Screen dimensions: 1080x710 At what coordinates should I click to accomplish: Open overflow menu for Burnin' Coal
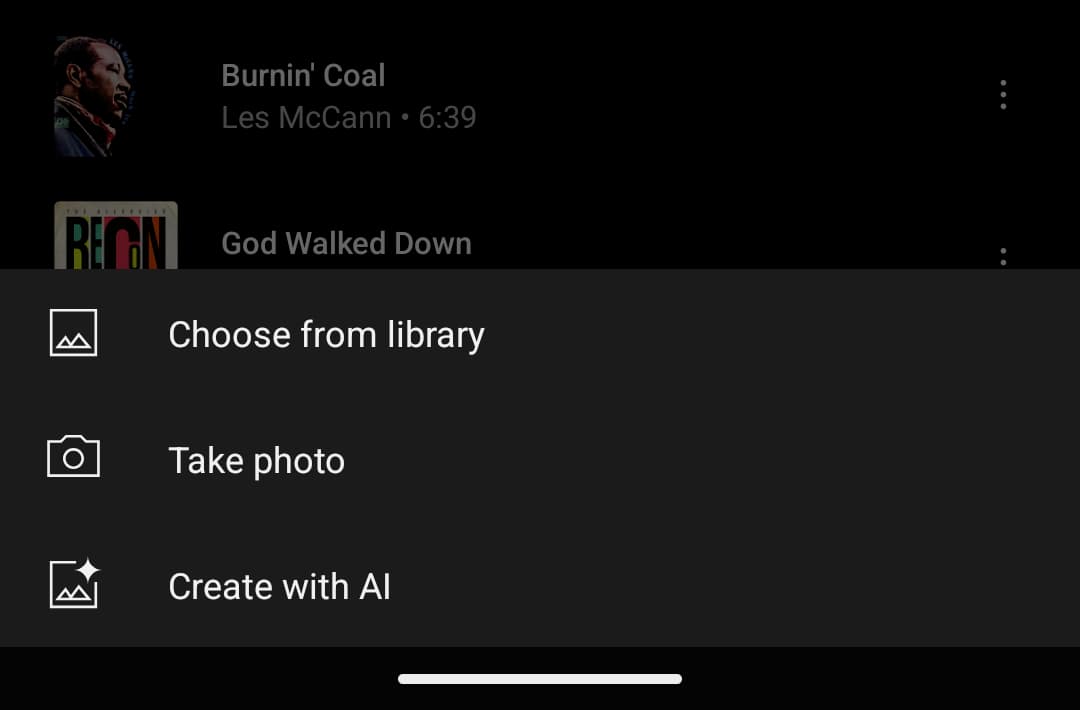[1003, 95]
